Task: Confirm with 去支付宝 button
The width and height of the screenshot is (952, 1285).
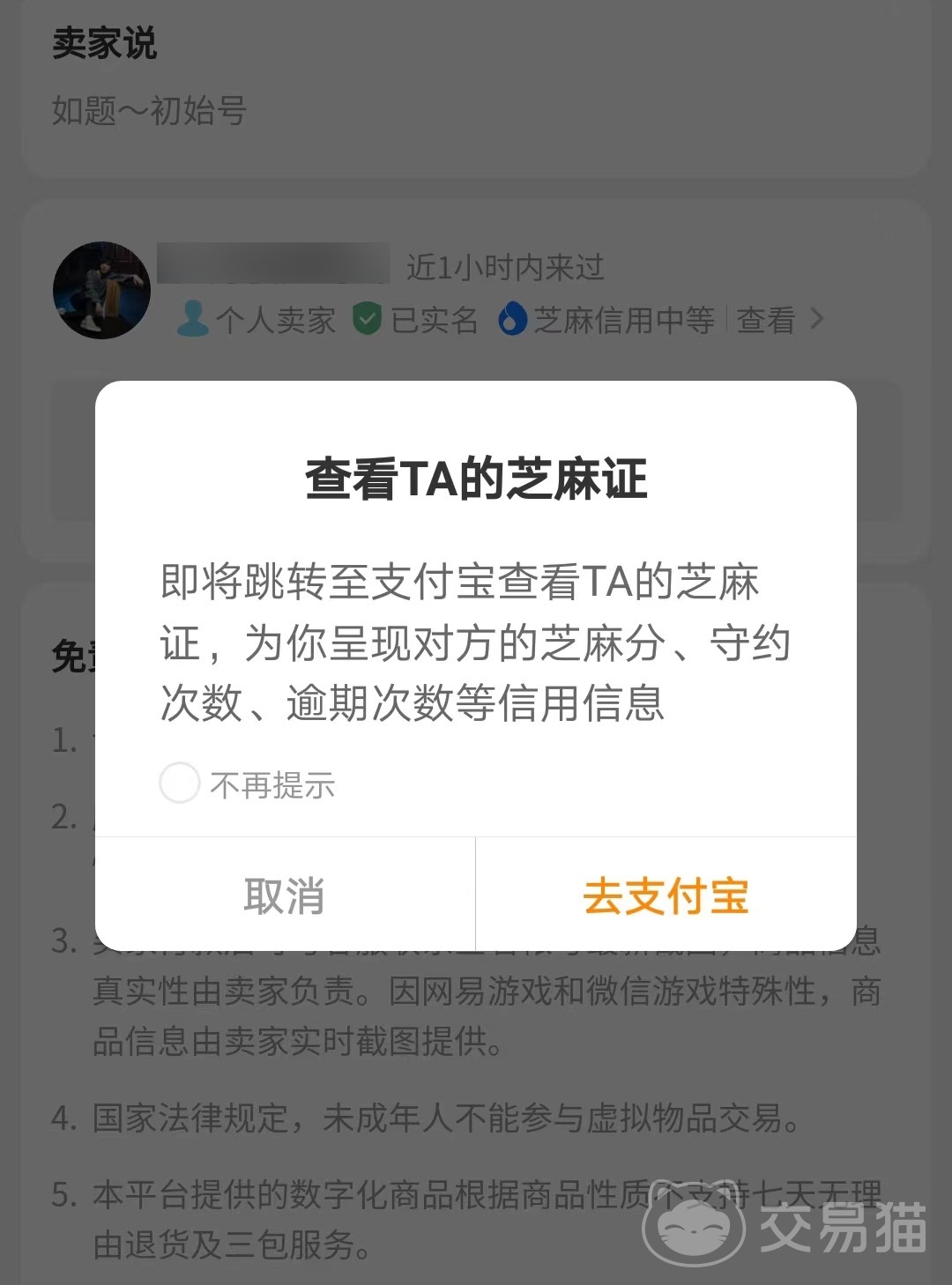Action: (x=666, y=895)
